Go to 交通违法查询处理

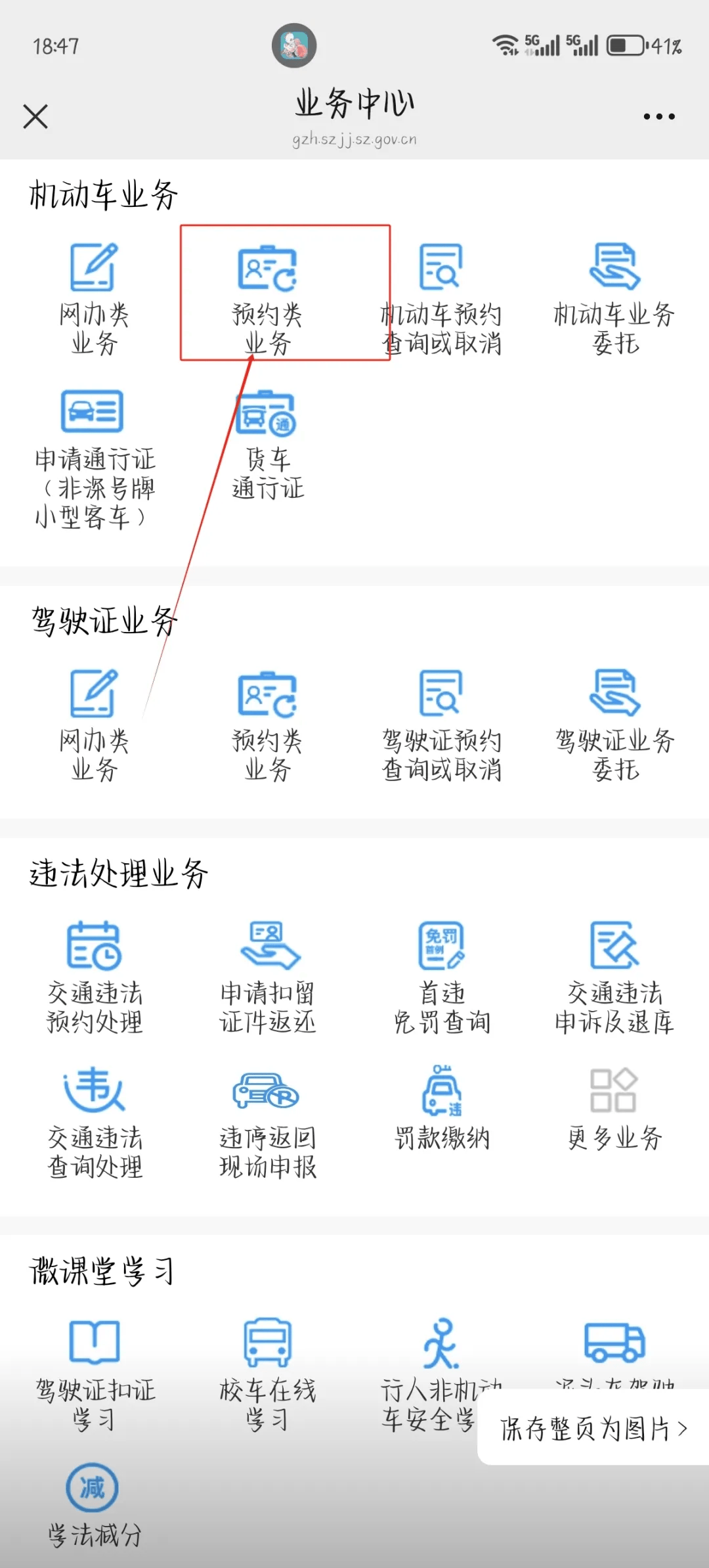[x=94, y=1120]
